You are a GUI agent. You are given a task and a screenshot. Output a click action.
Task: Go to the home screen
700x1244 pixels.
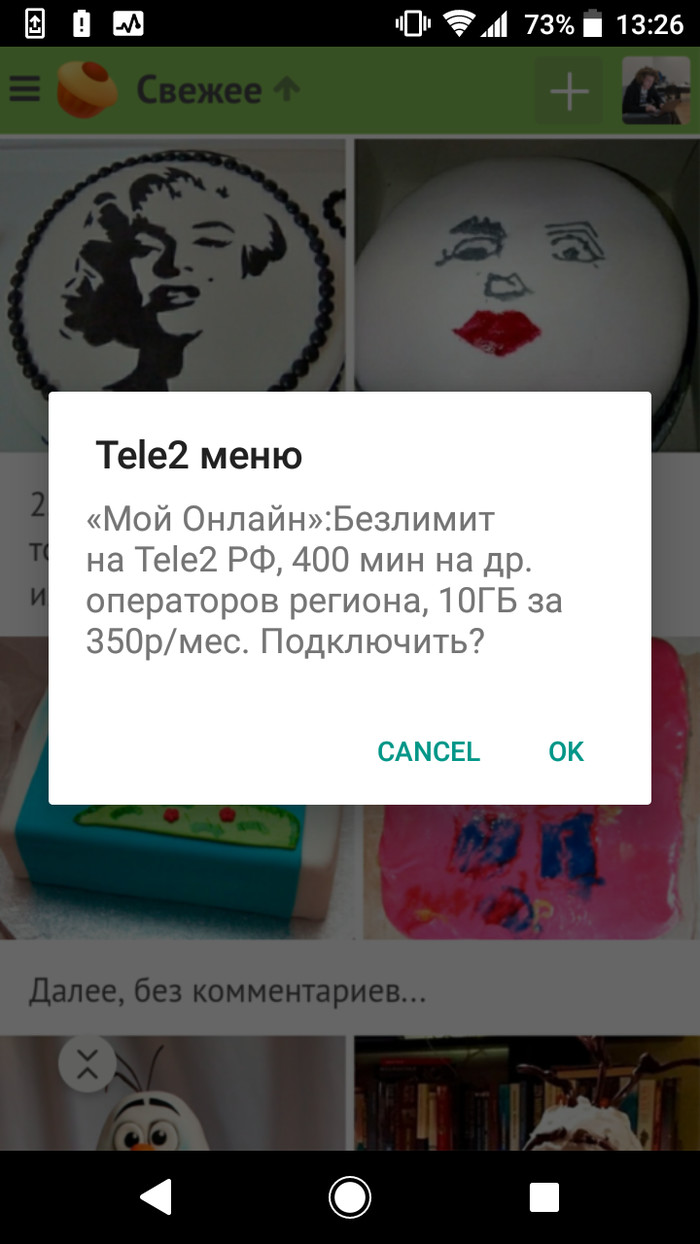[x=350, y=1197]
